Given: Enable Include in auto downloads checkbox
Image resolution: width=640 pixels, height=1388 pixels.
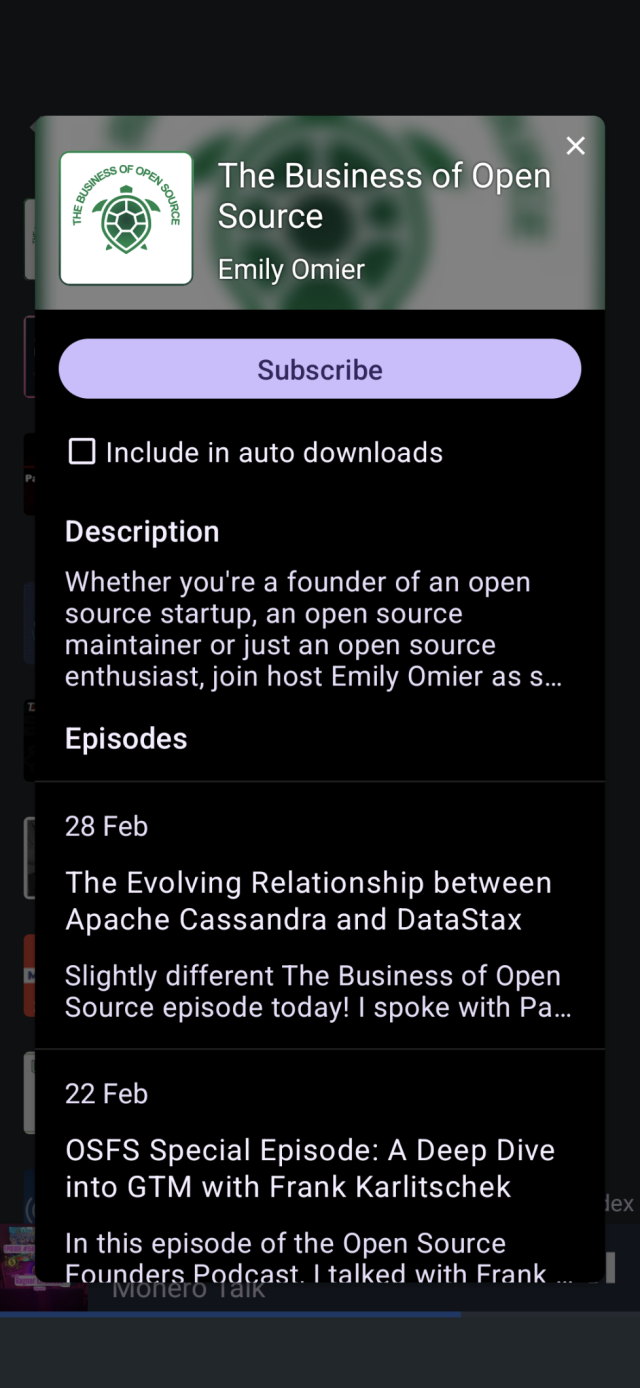Looking at the screenshot, I should tap(82, 452).
